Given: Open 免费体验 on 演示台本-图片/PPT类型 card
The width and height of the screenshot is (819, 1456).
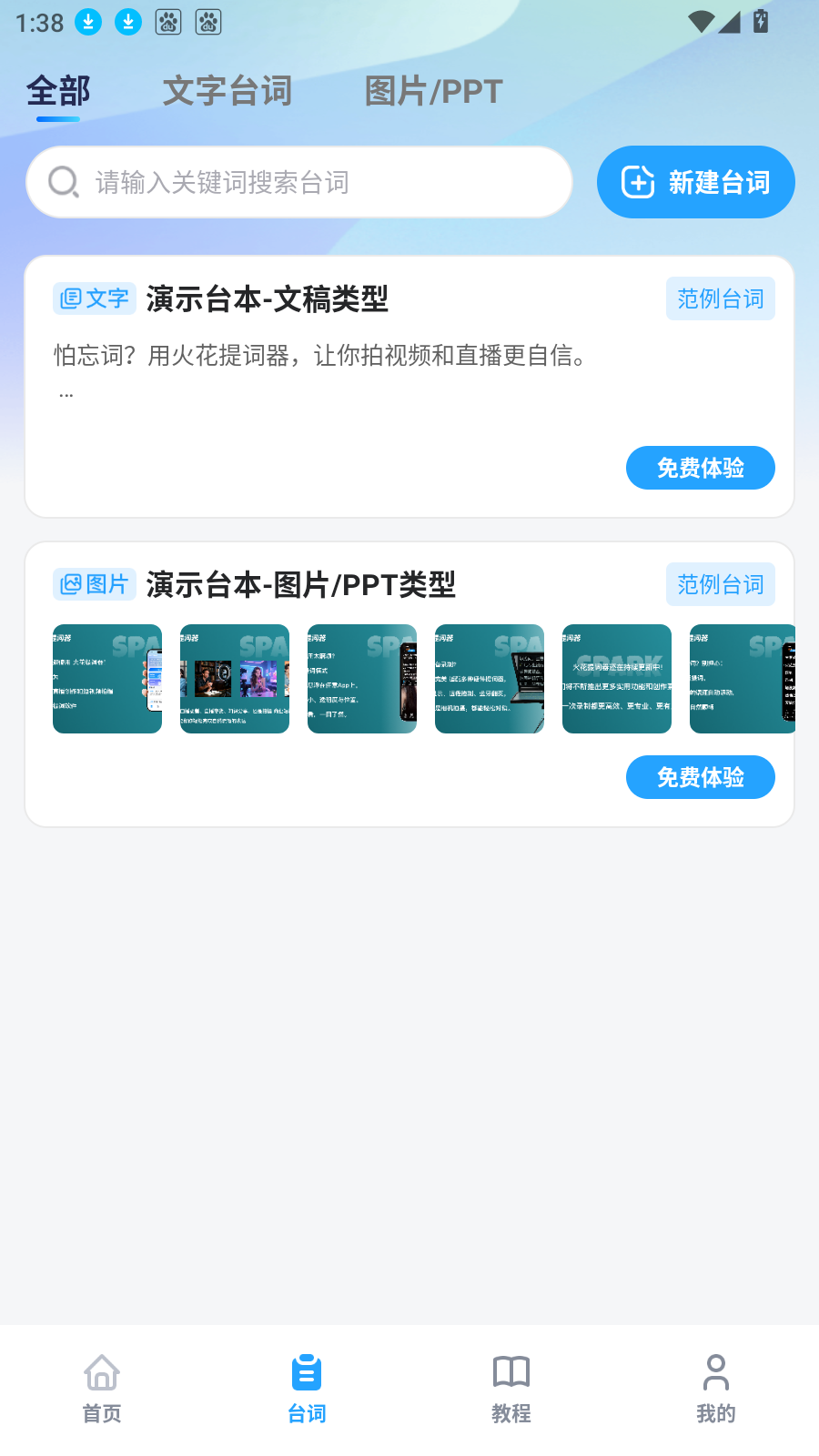Looking at the screenshot, I should coord(700,777).
